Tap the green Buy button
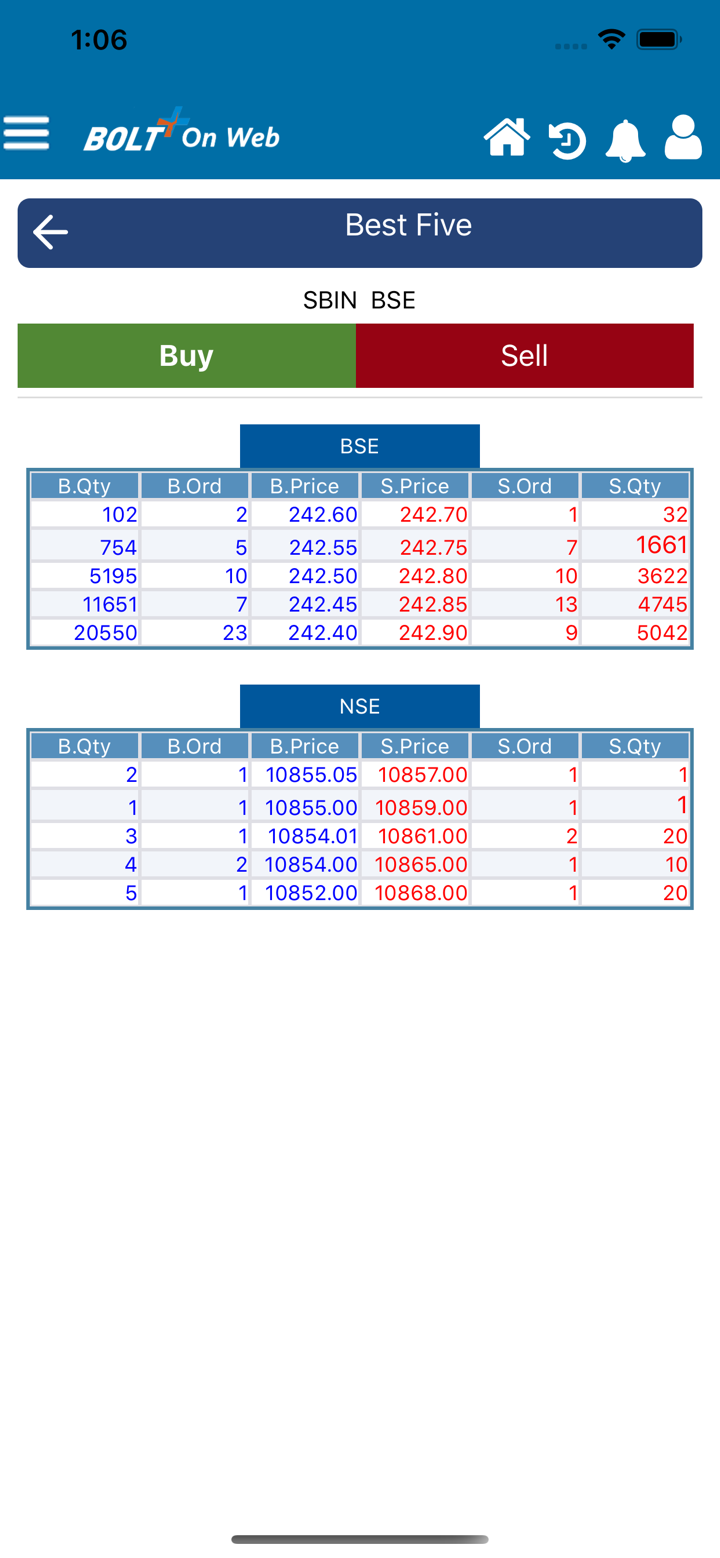 [x=186, y=356]
